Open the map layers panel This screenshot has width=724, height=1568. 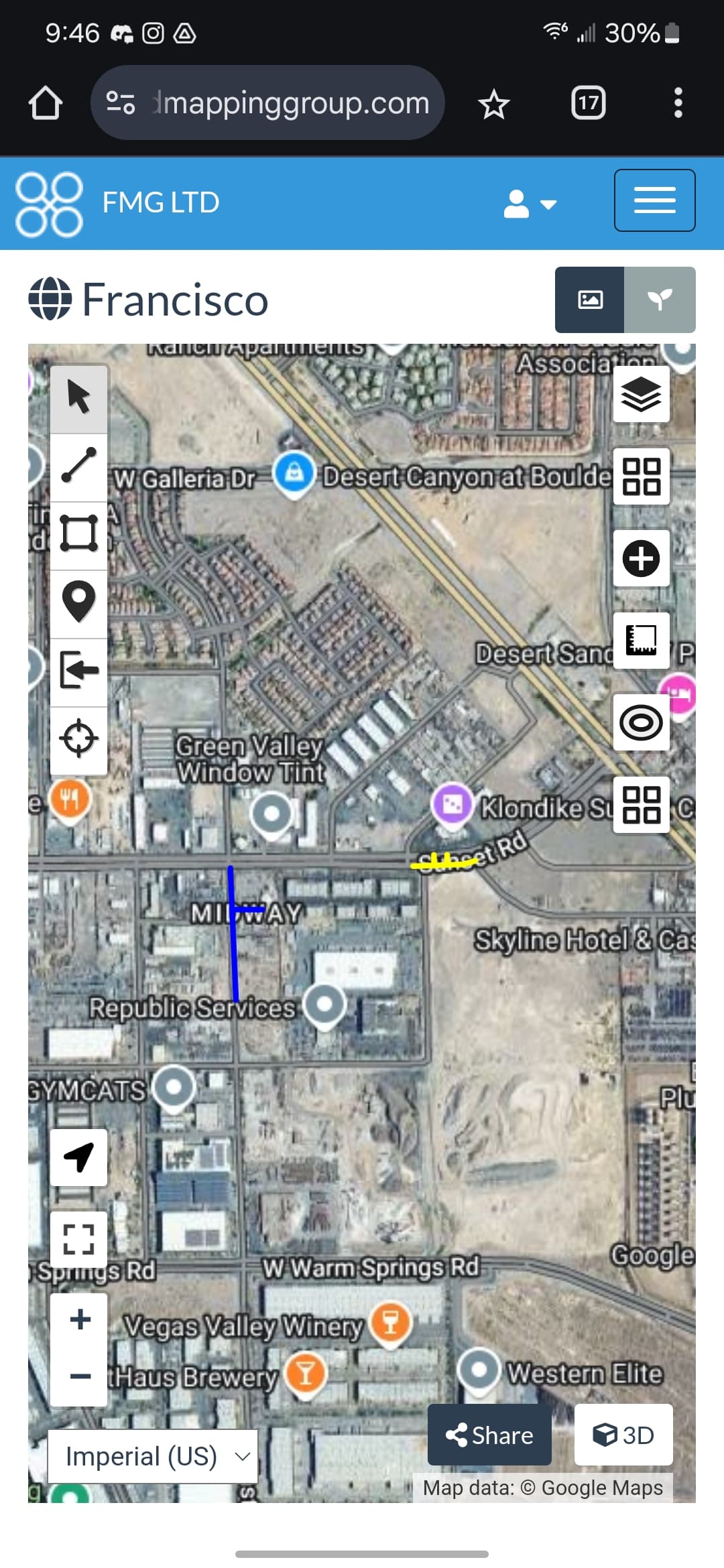641,395
